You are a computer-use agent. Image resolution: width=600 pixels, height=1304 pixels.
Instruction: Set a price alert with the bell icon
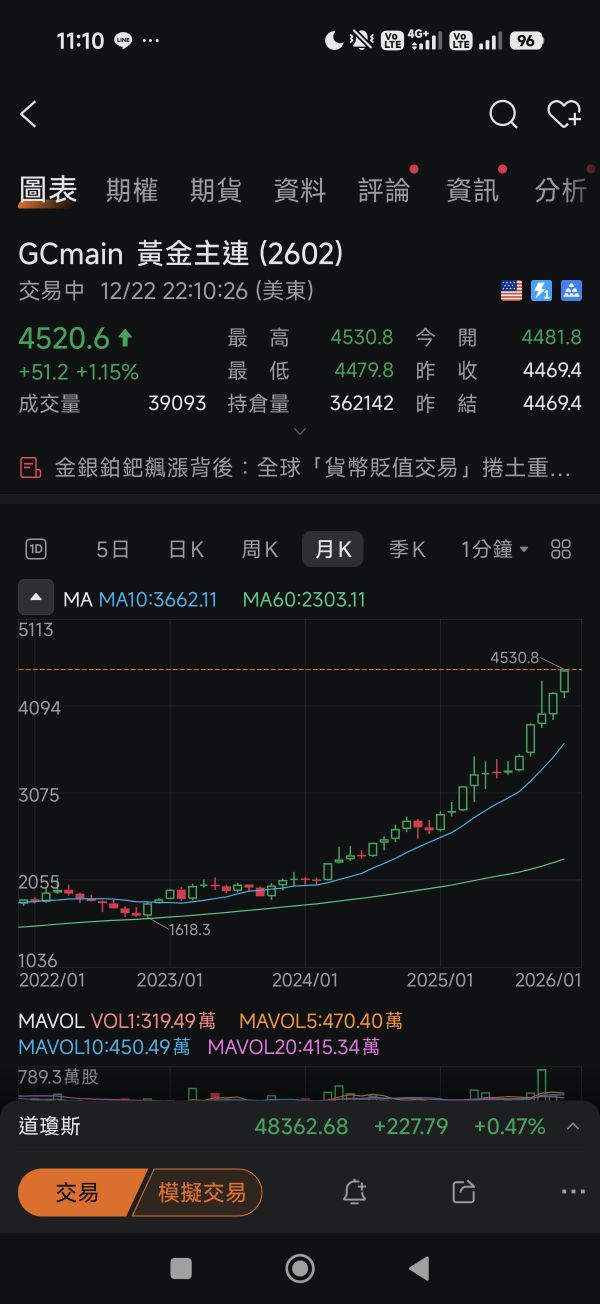354,1192
